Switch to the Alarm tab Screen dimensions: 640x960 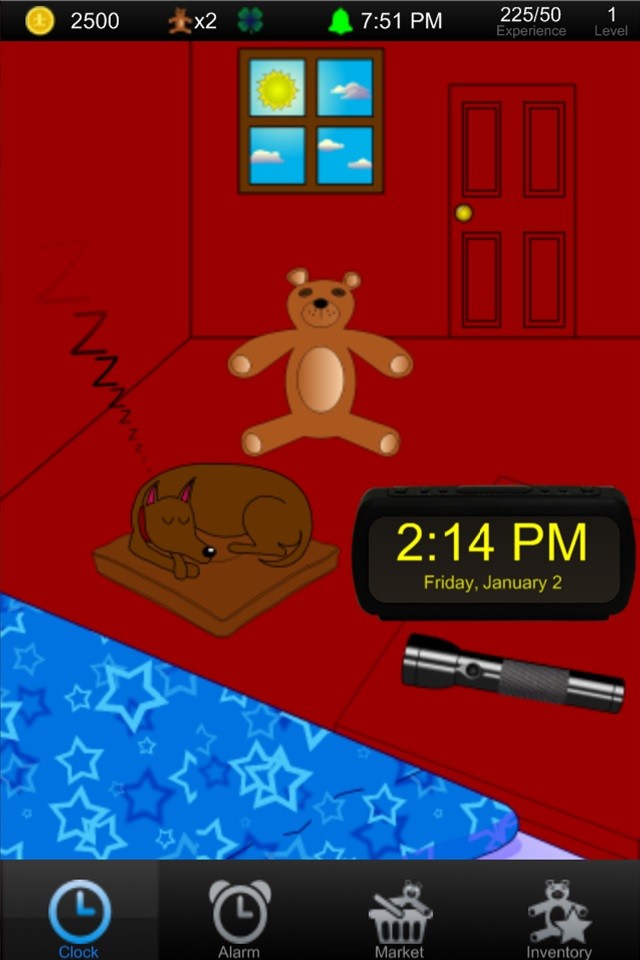tap(239, 918)
